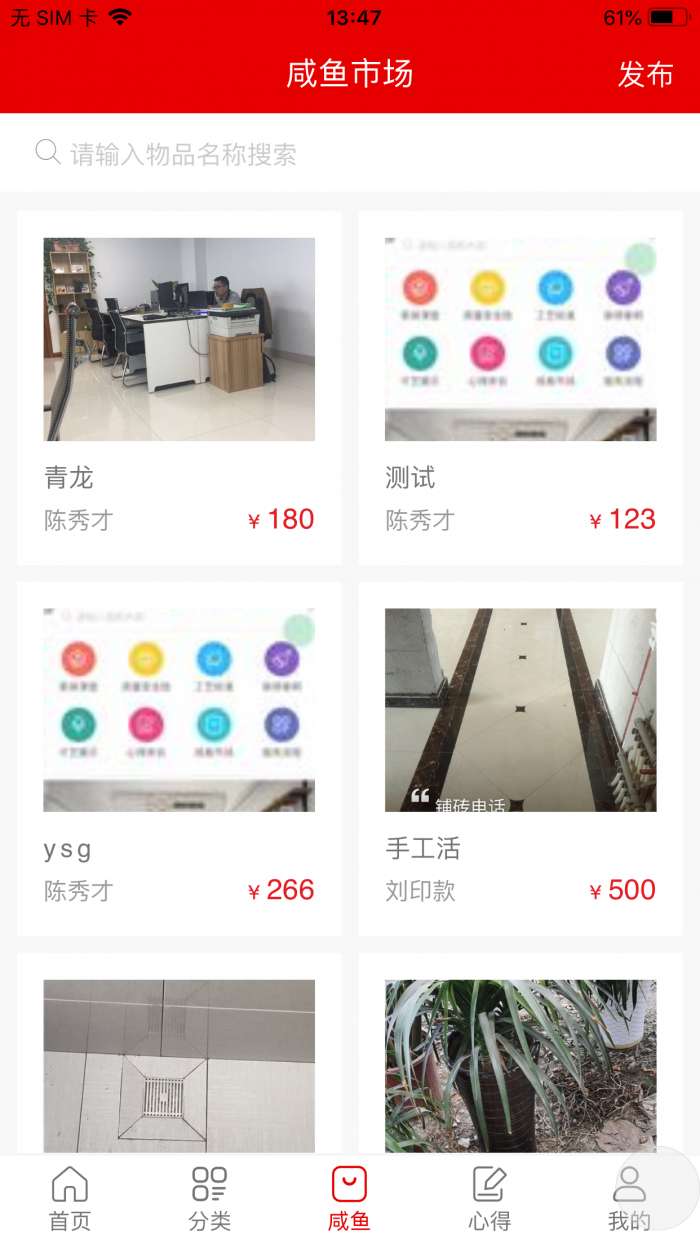This screenshot has height=1244, width=700.
Task: Go to the 首页 home tab
Action: click(x=70, y=1198)
